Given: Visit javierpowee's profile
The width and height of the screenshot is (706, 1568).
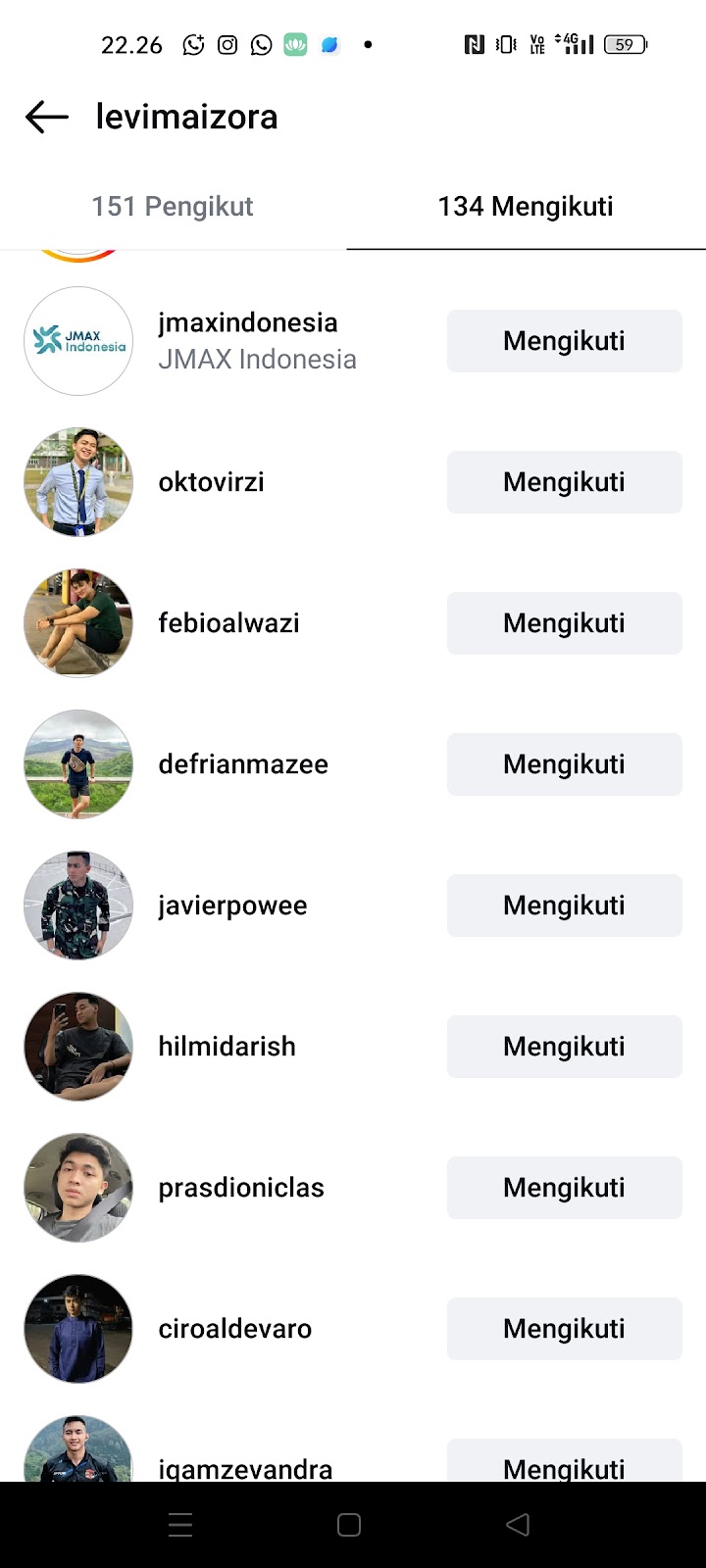Looking at the screenshot, I should click(x=232, y=906).
